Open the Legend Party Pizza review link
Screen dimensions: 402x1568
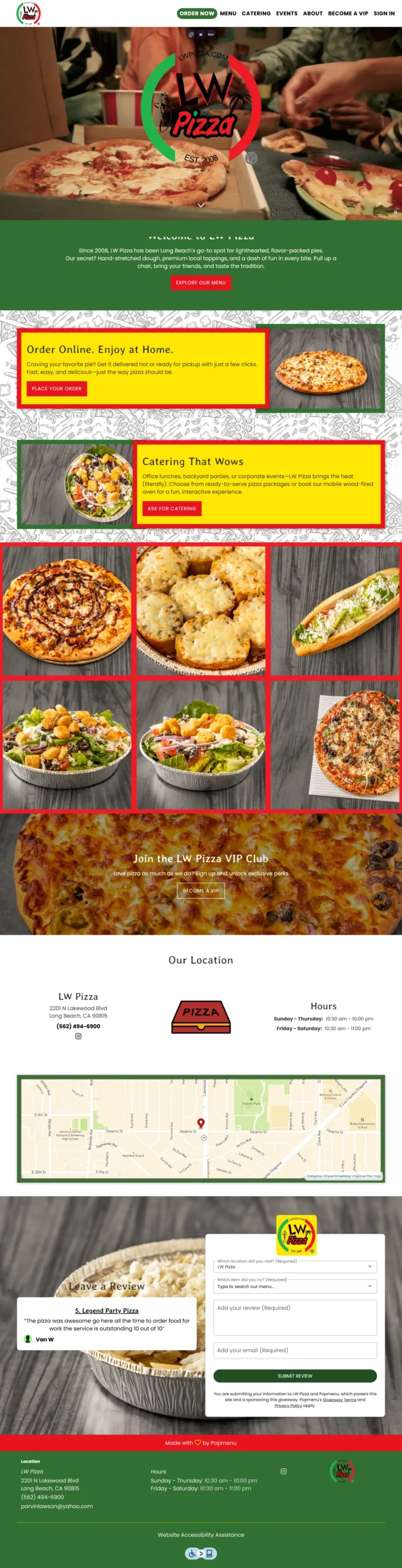pos(106,1310)
